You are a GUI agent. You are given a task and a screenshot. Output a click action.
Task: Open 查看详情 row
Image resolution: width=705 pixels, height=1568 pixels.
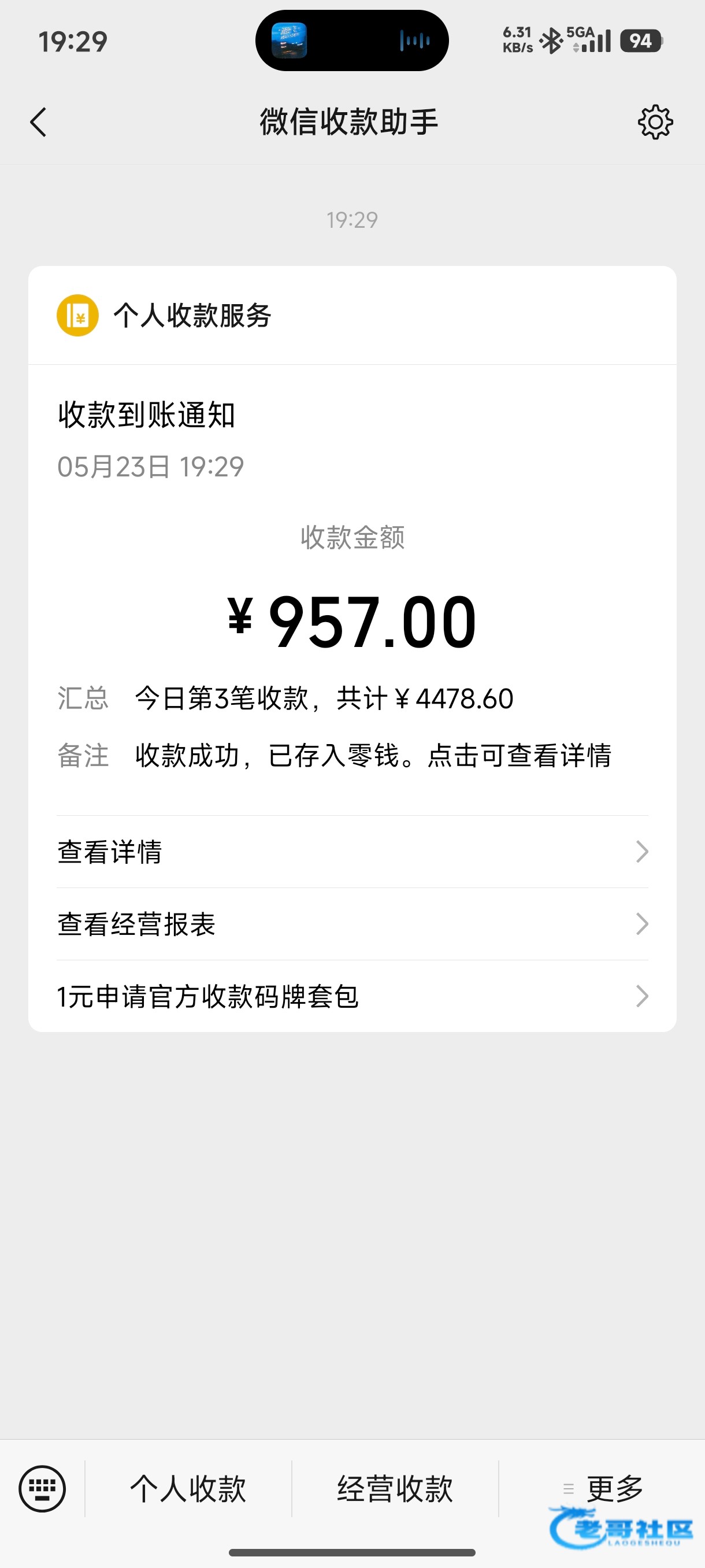point(352,852)
